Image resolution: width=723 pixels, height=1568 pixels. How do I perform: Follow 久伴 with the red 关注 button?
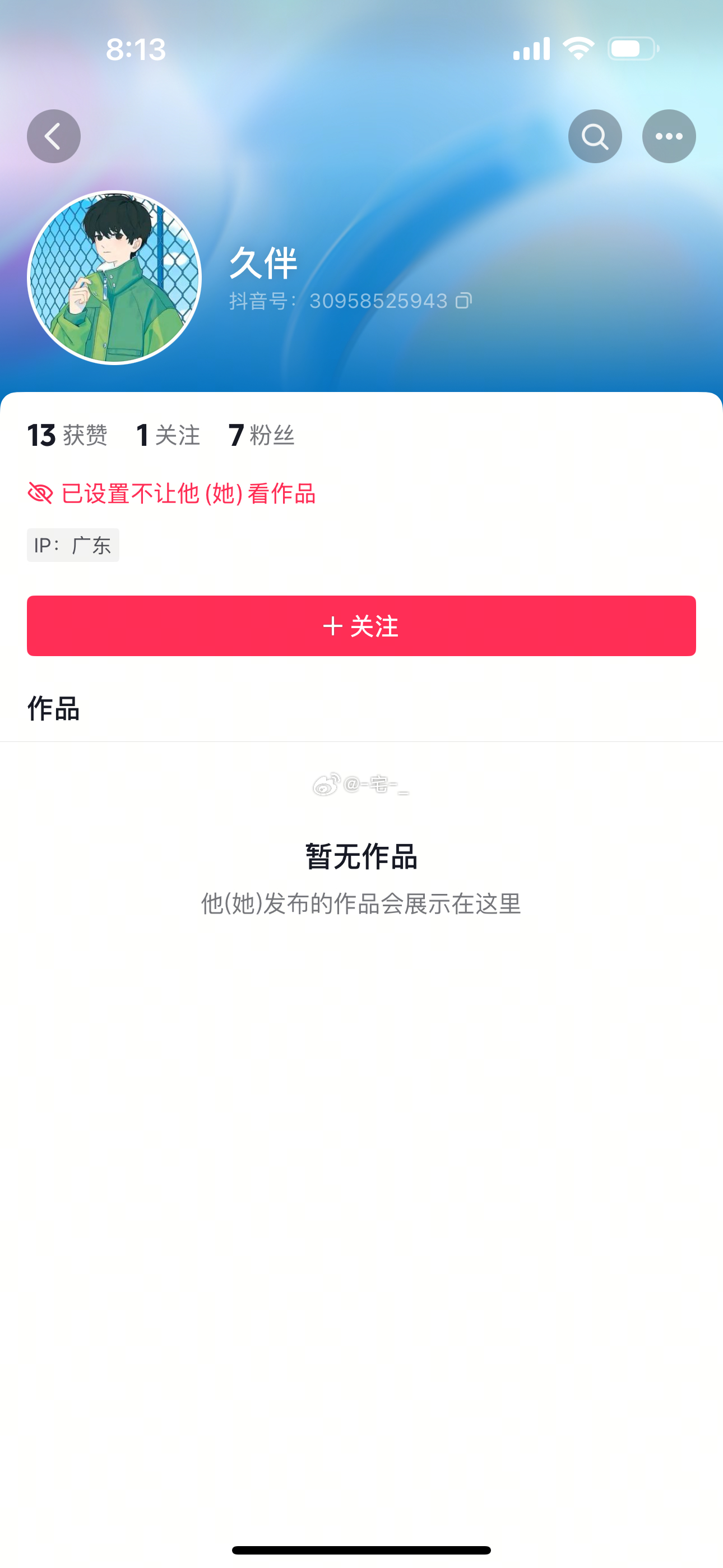[361, 626]
